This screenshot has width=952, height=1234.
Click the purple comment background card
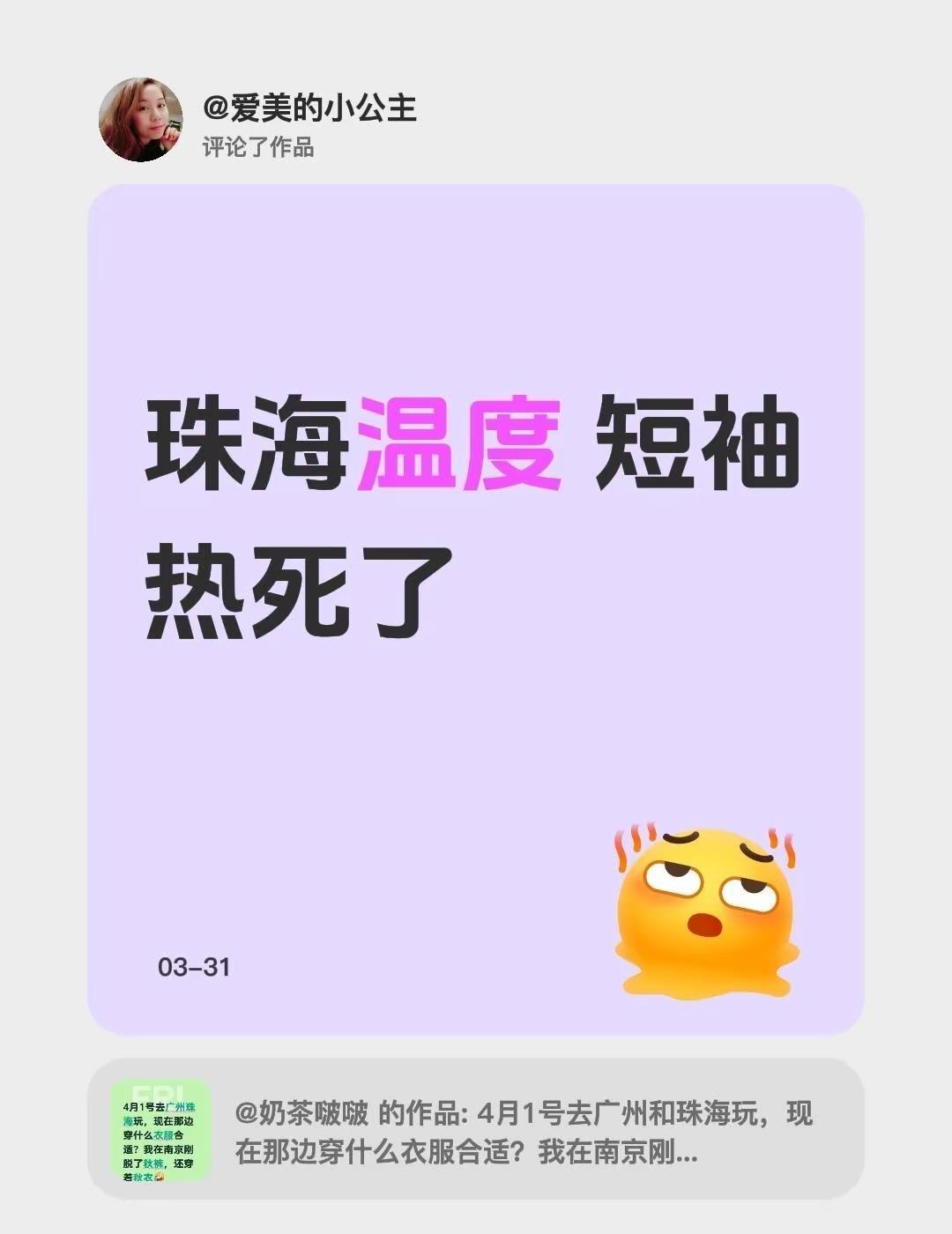tap(476, 749)
